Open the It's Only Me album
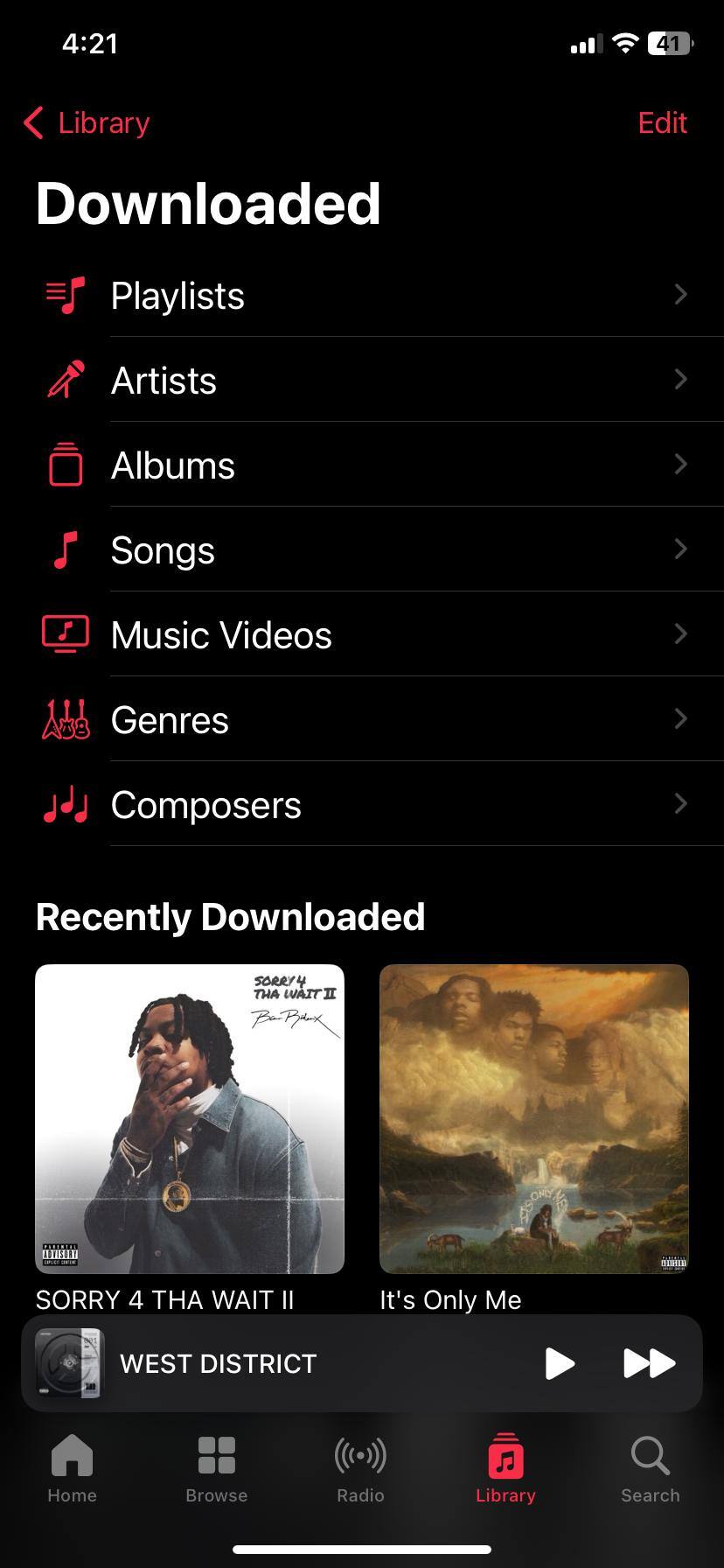 (x=534, y=1118)
